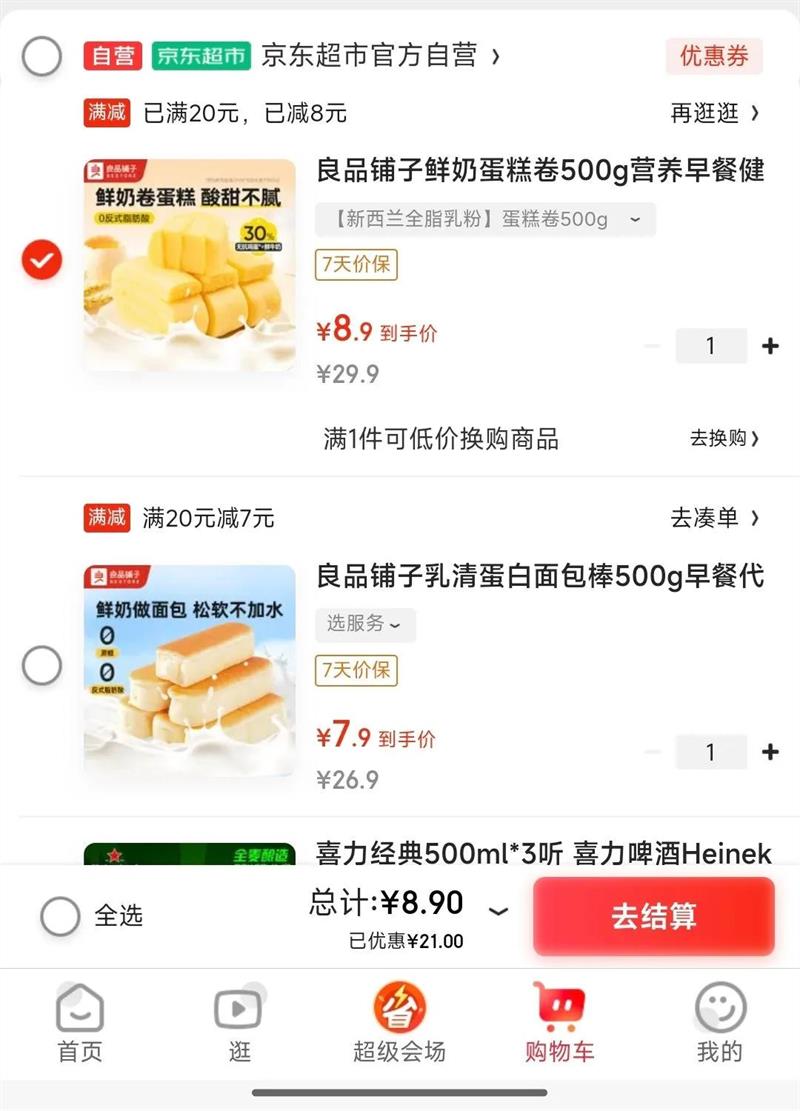
Task: Tap the 去结算 checkout button
Action: [x=653, y=916]
